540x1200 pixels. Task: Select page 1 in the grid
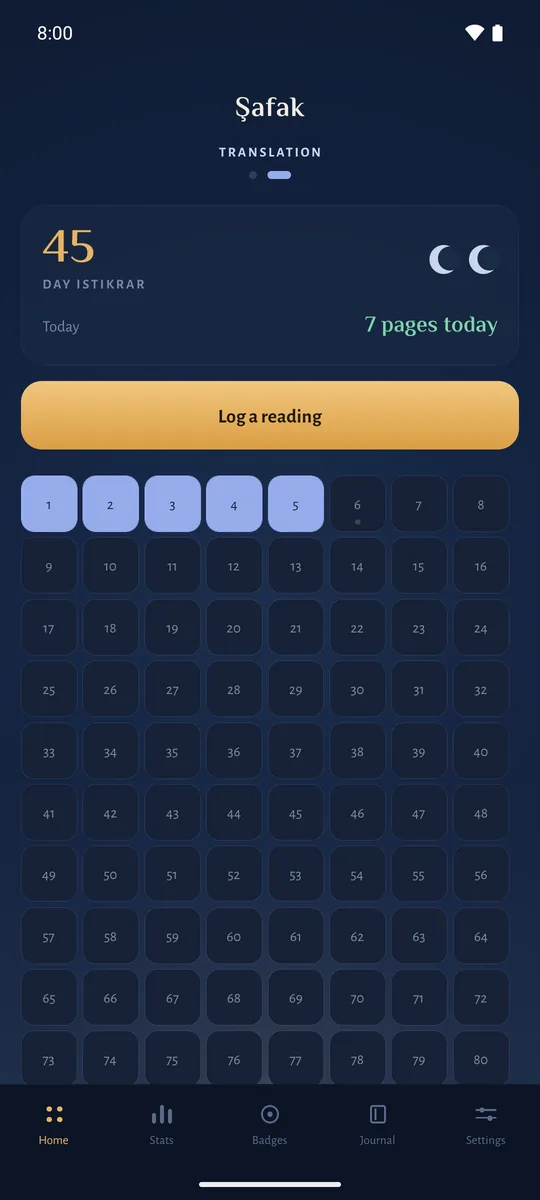pyautogui.click(x=49, y=504)
